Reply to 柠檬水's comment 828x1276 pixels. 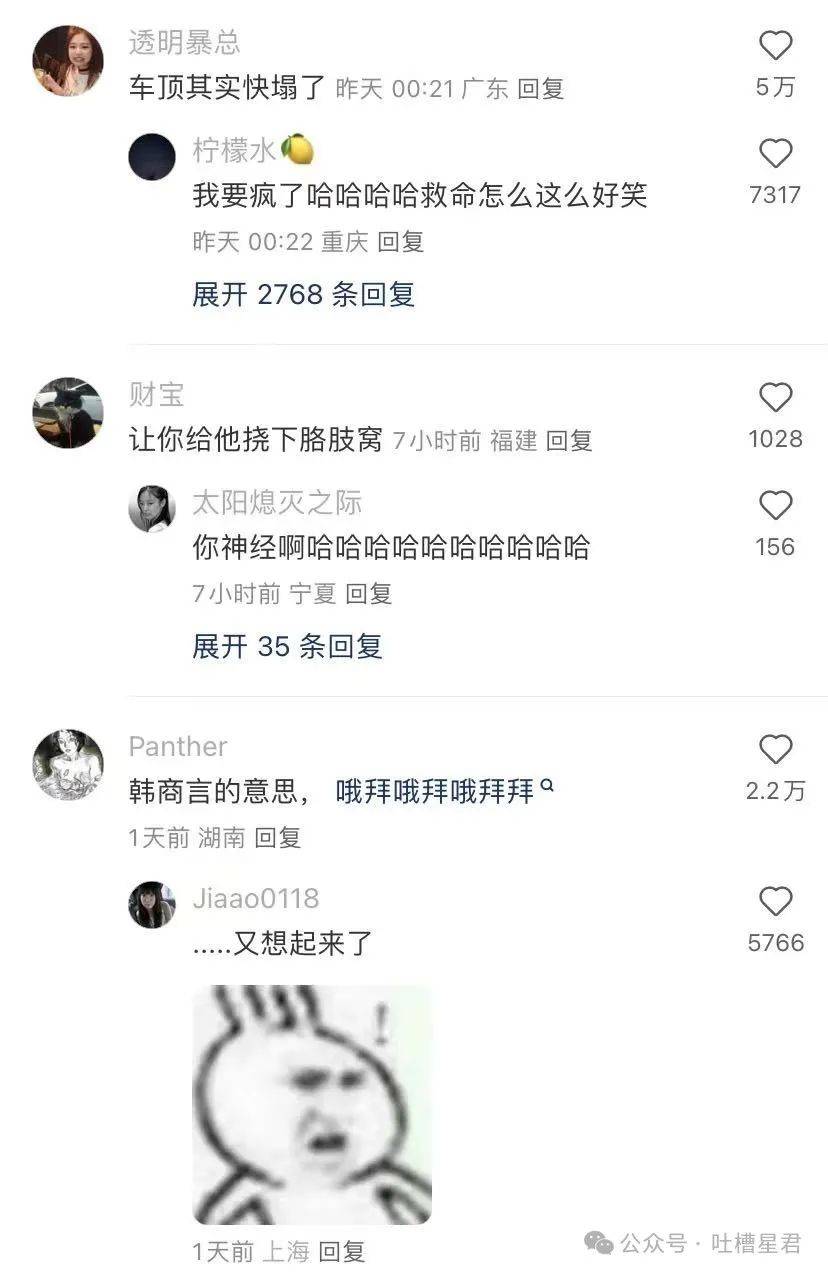400,241
